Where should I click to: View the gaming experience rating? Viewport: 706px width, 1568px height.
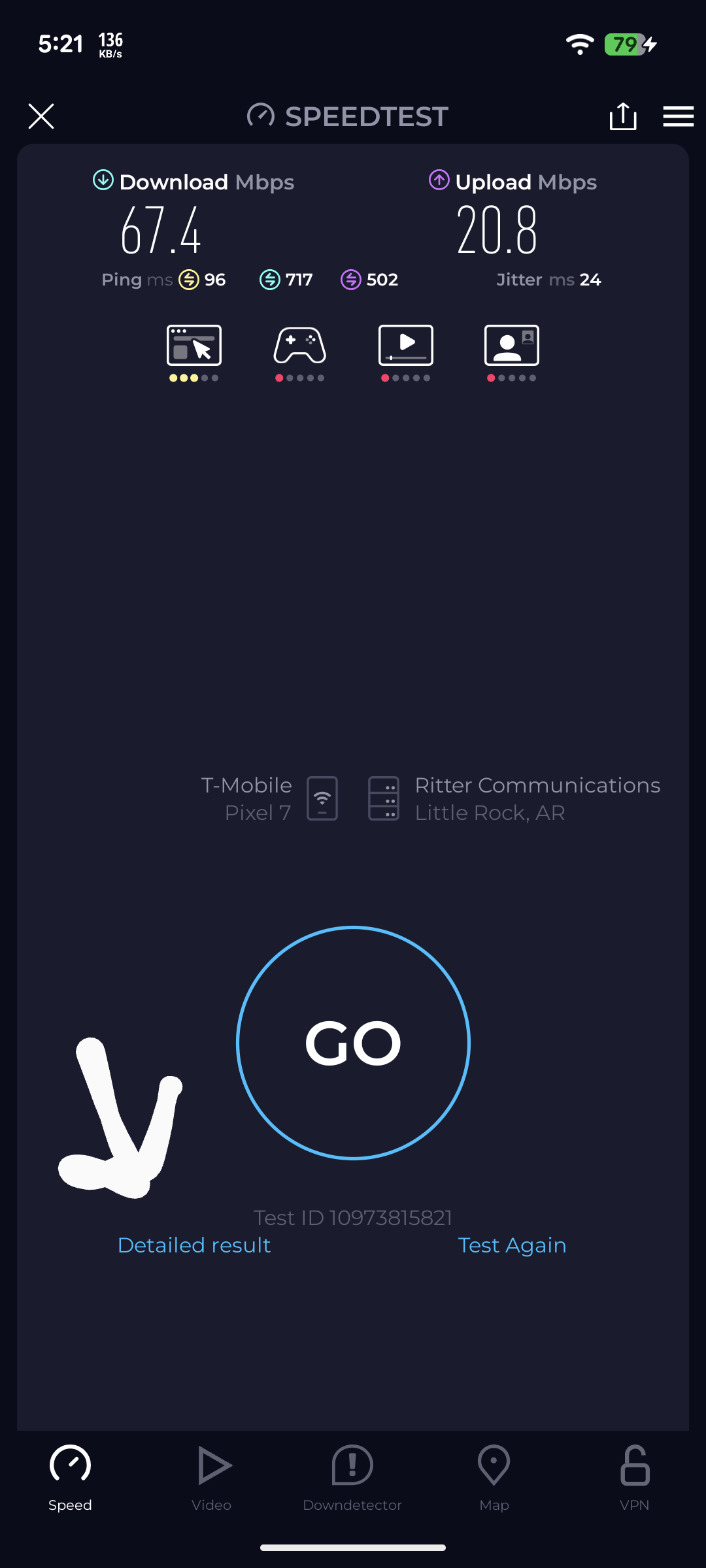point(300,353)
